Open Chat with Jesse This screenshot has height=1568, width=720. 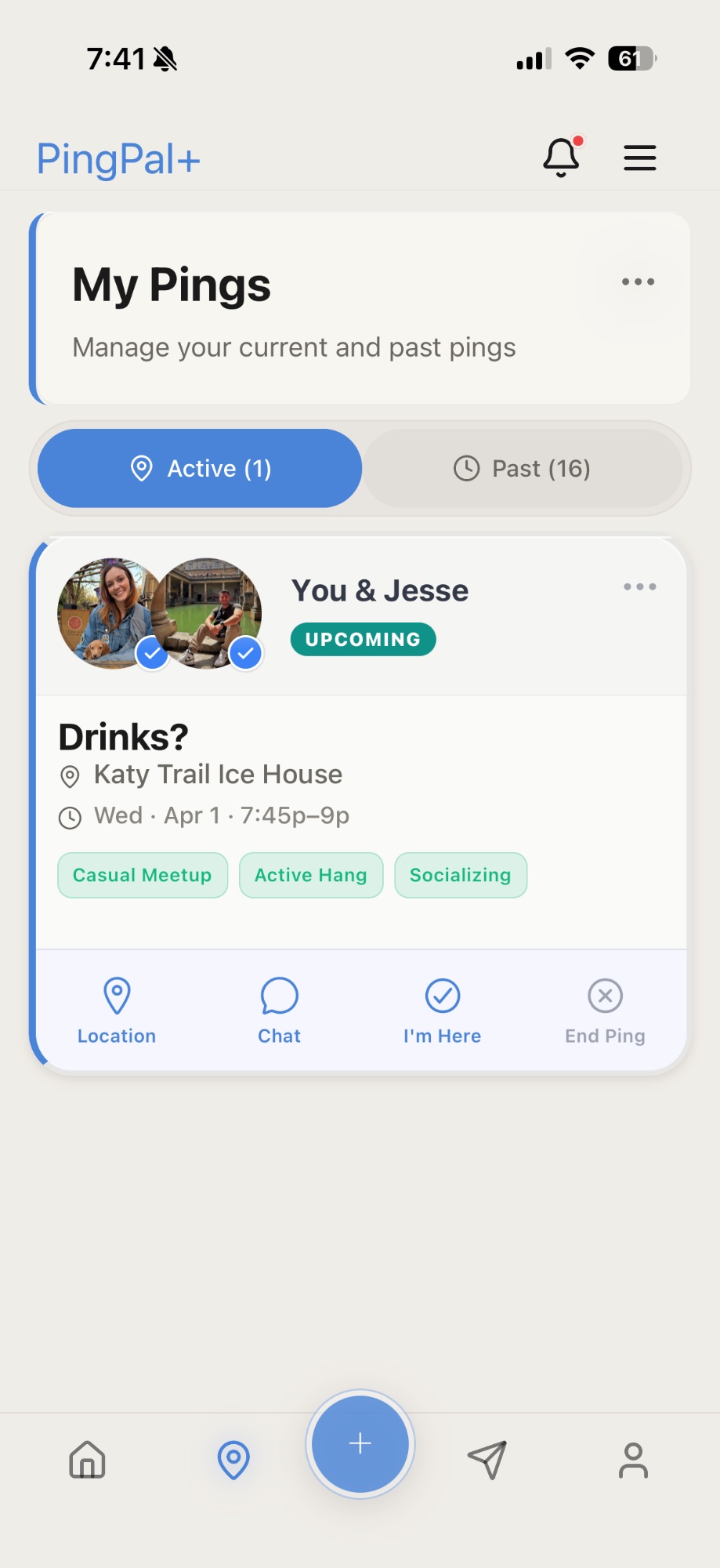(279, 1011)
